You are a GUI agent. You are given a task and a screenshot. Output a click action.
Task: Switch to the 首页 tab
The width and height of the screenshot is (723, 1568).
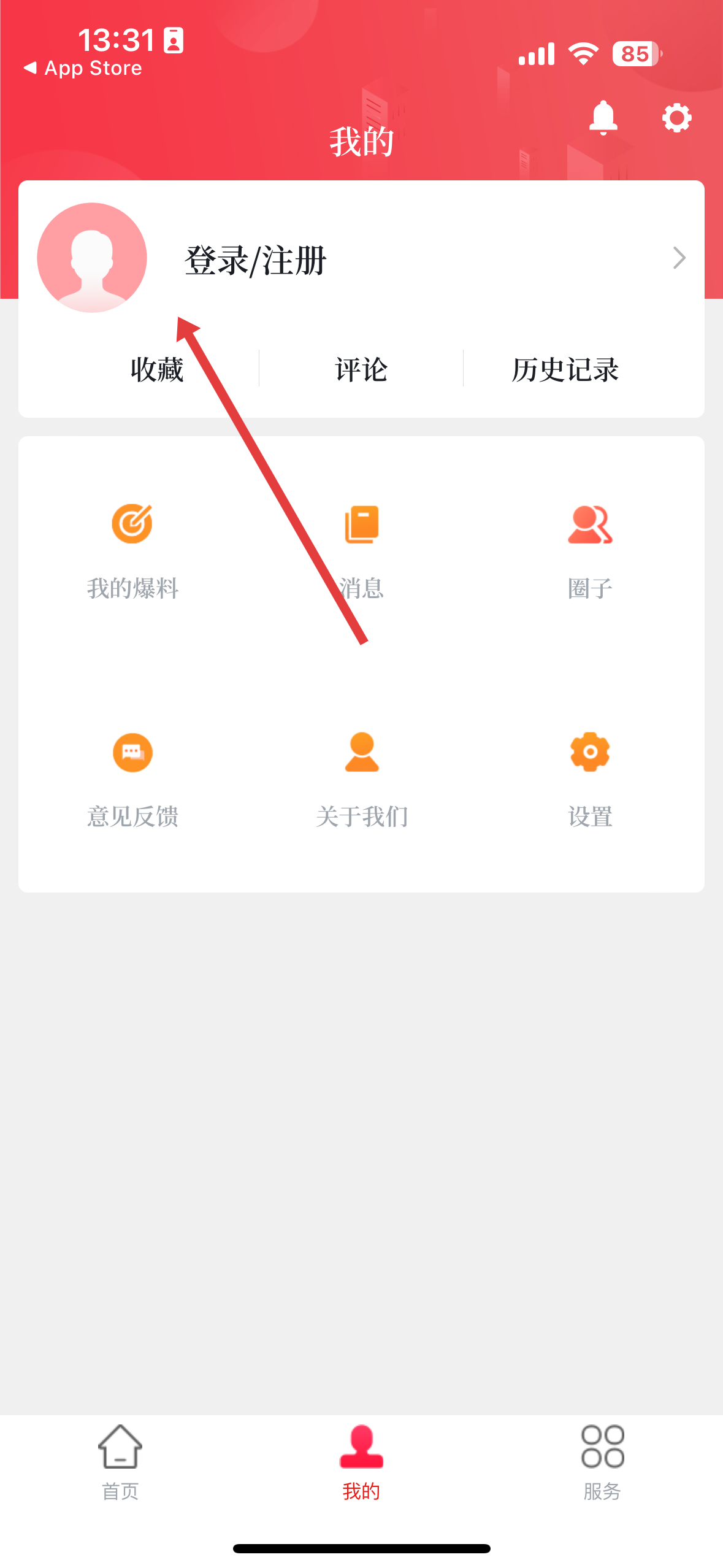120,1461
